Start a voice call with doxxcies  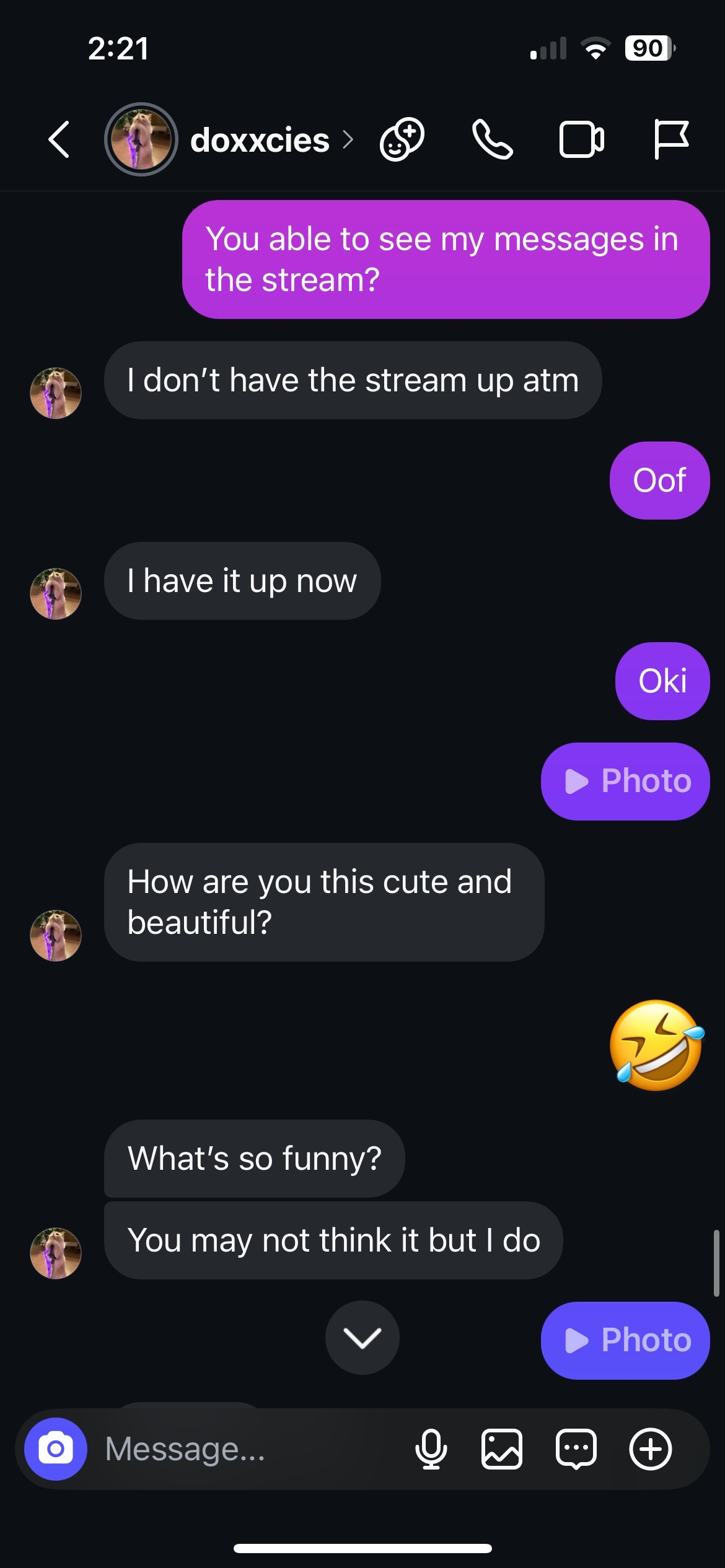[492, 139]
